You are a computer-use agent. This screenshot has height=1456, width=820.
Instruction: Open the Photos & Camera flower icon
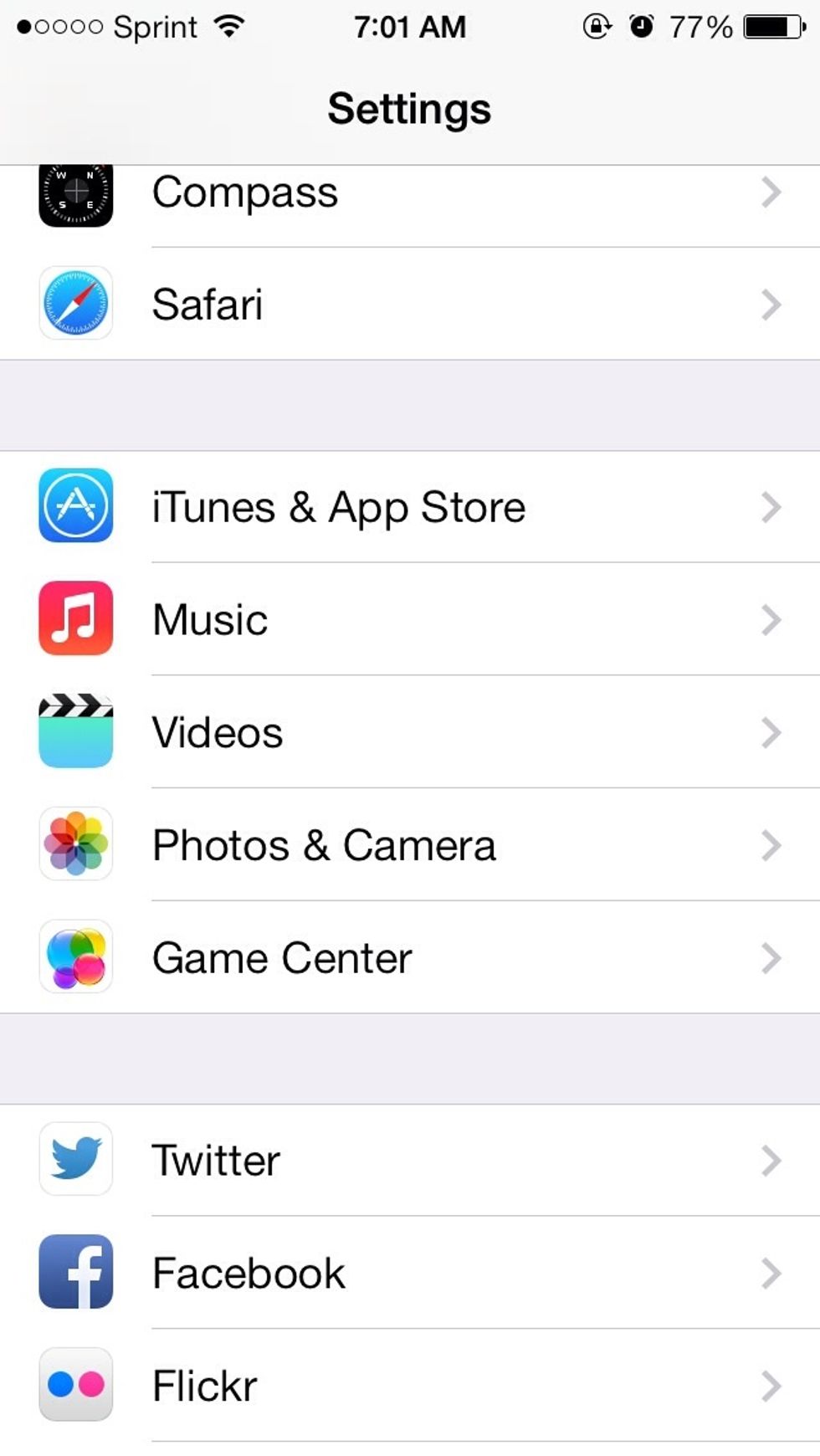(x=75, y=844)
